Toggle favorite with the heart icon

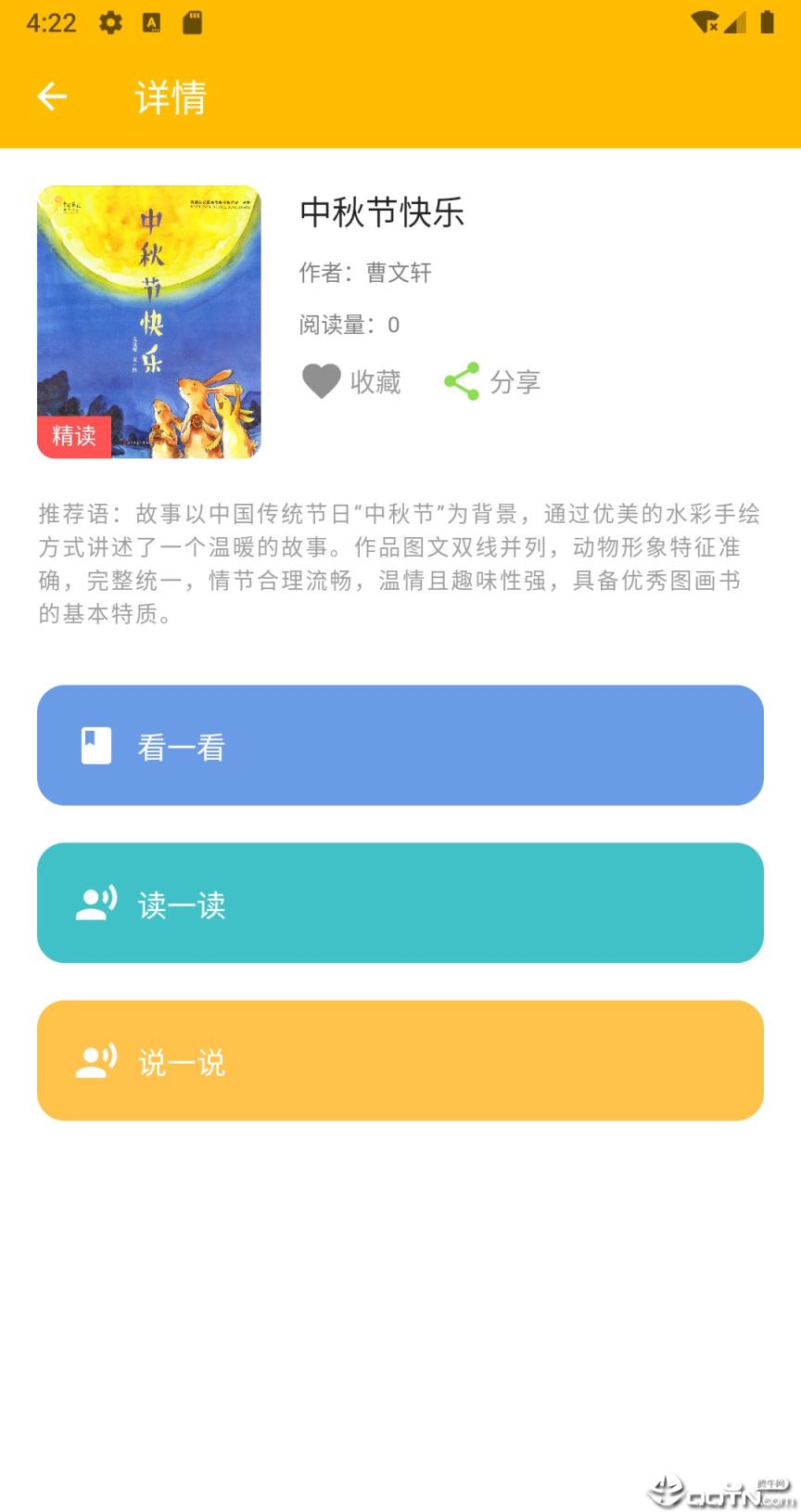pyautogui.click(x=321, y=380)
